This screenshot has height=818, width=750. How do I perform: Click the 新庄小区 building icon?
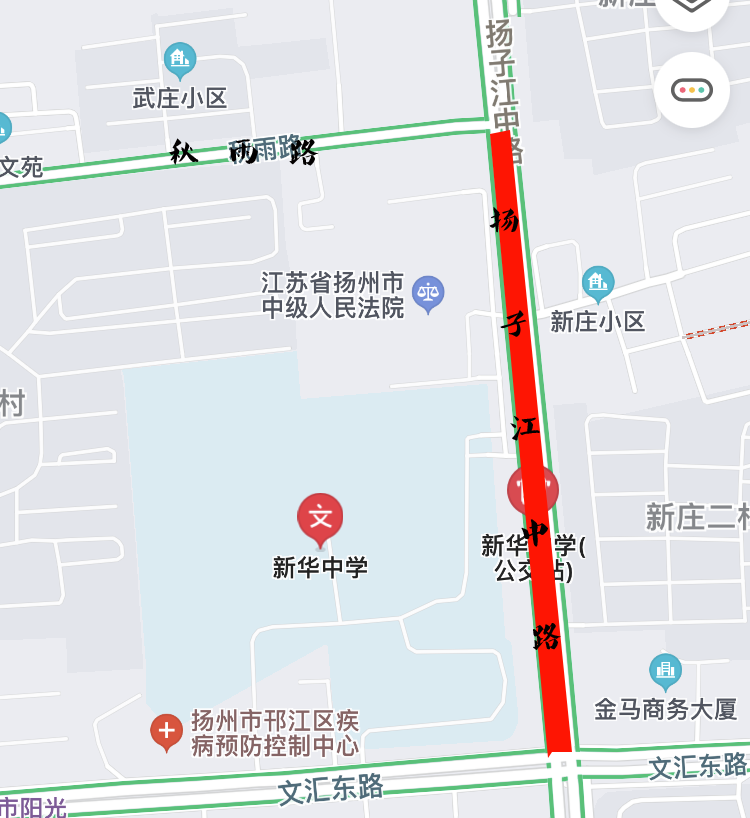(x=597, y=281)
